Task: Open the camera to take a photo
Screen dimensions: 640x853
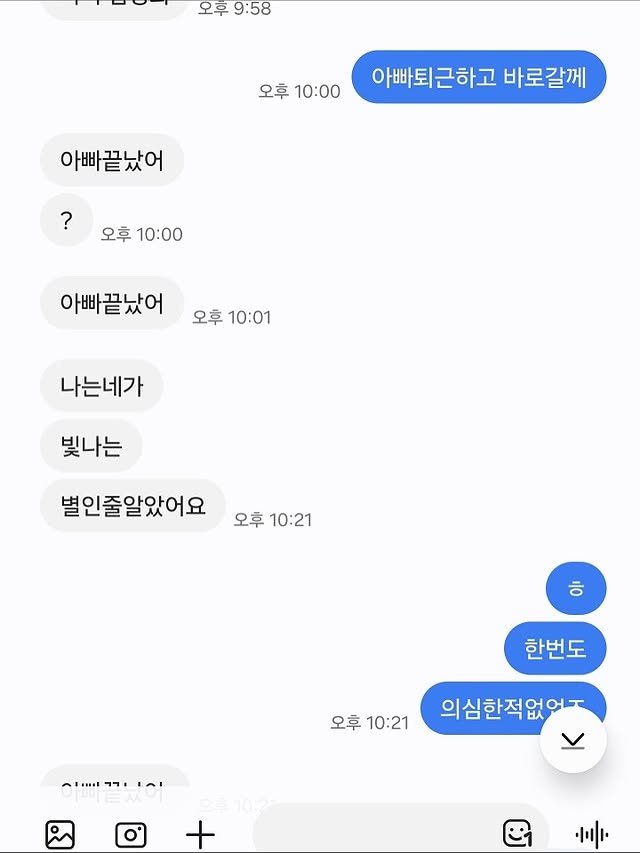Action: [131, 833]
